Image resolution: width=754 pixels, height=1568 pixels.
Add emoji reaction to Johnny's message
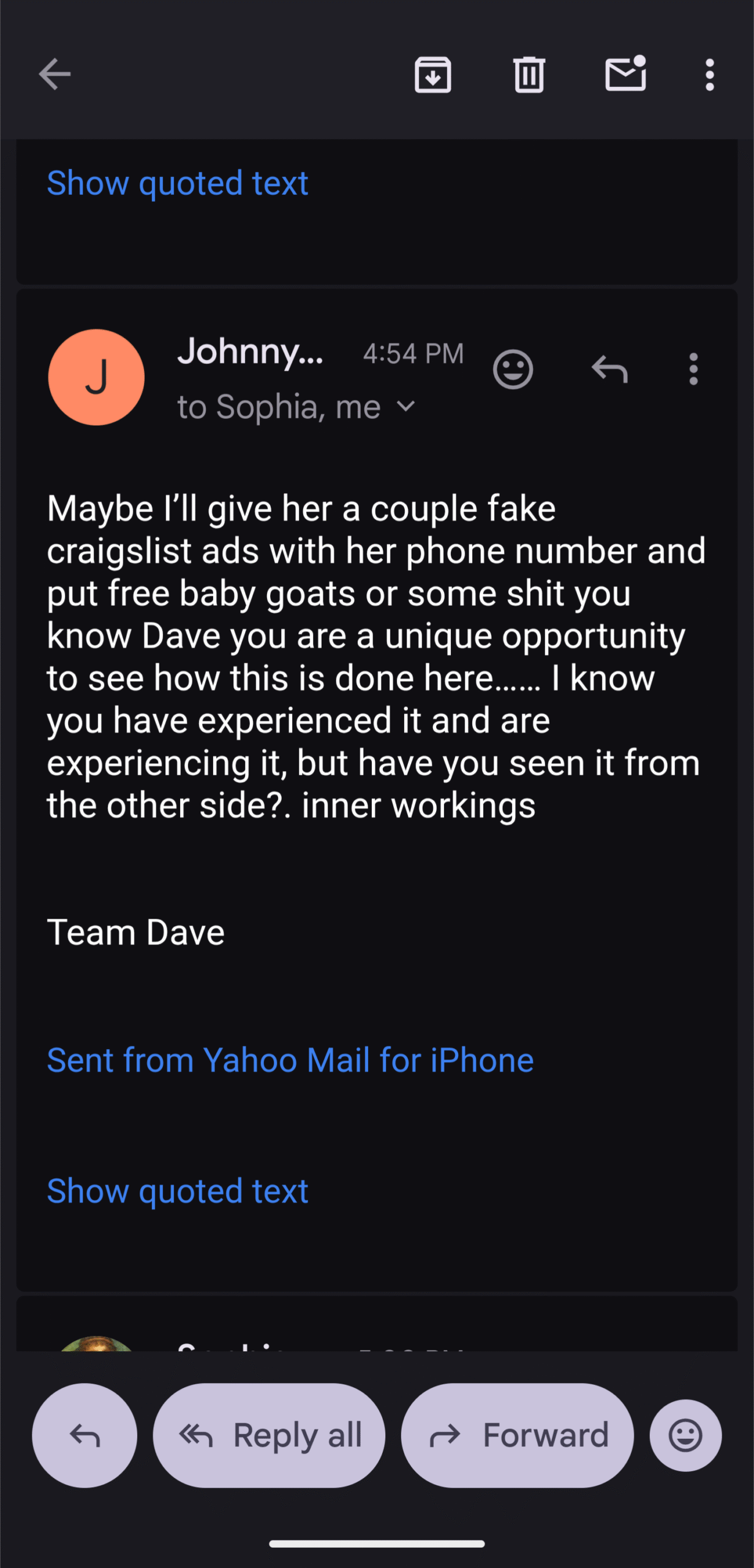point(513,369)
